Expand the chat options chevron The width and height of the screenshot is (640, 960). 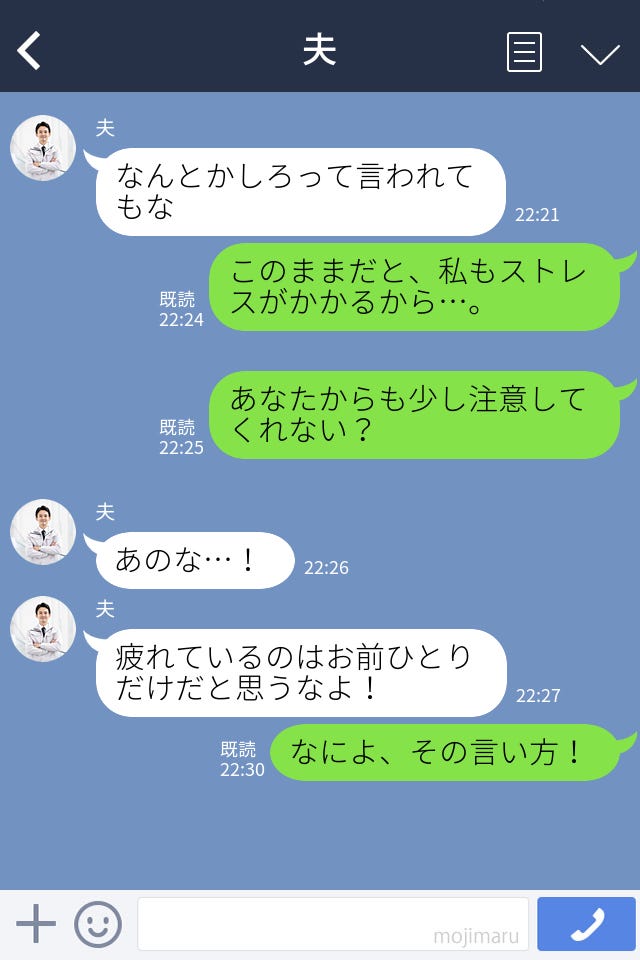coord(600,53)
